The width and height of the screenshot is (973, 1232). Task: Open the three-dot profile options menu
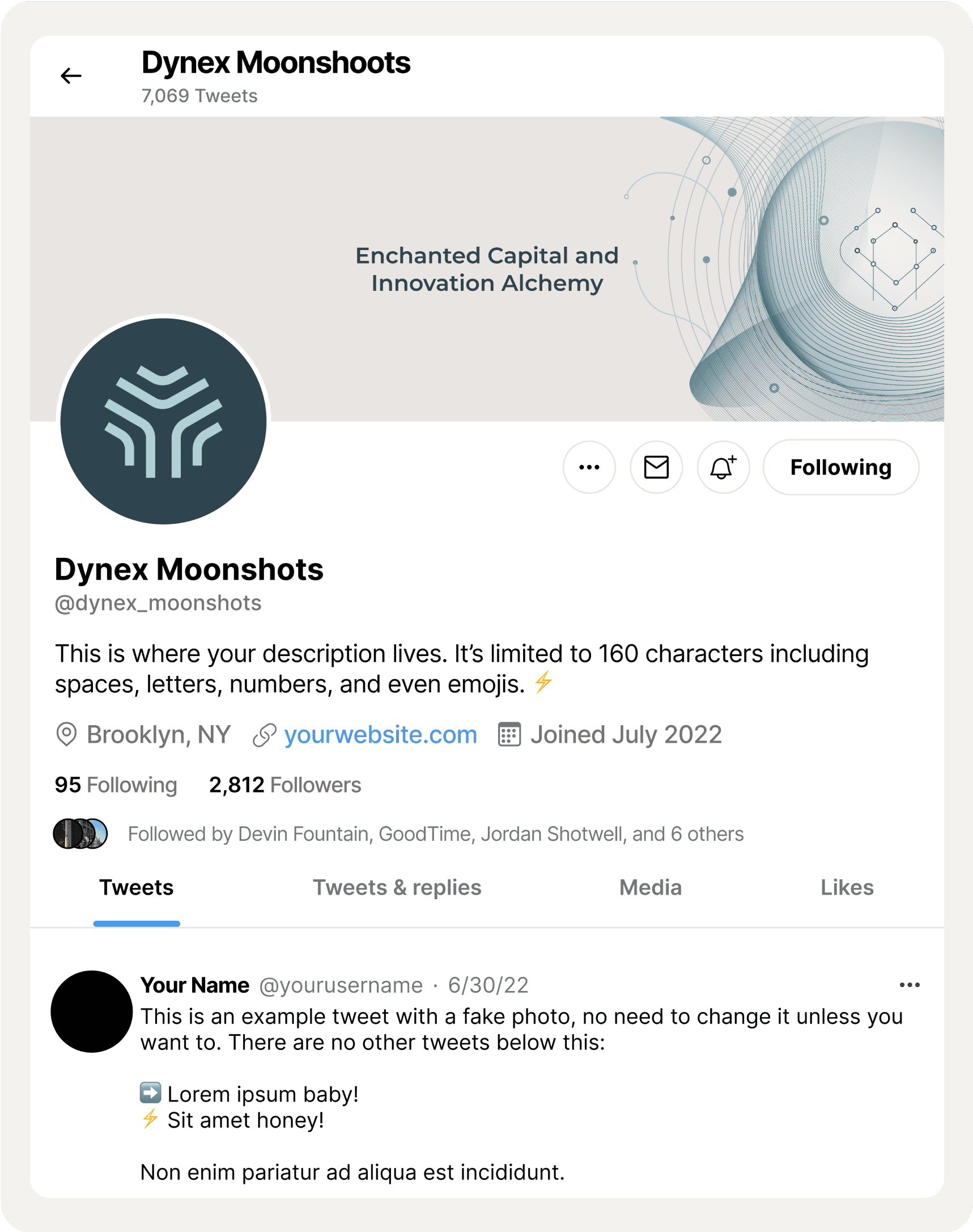(x=589, y=467)
